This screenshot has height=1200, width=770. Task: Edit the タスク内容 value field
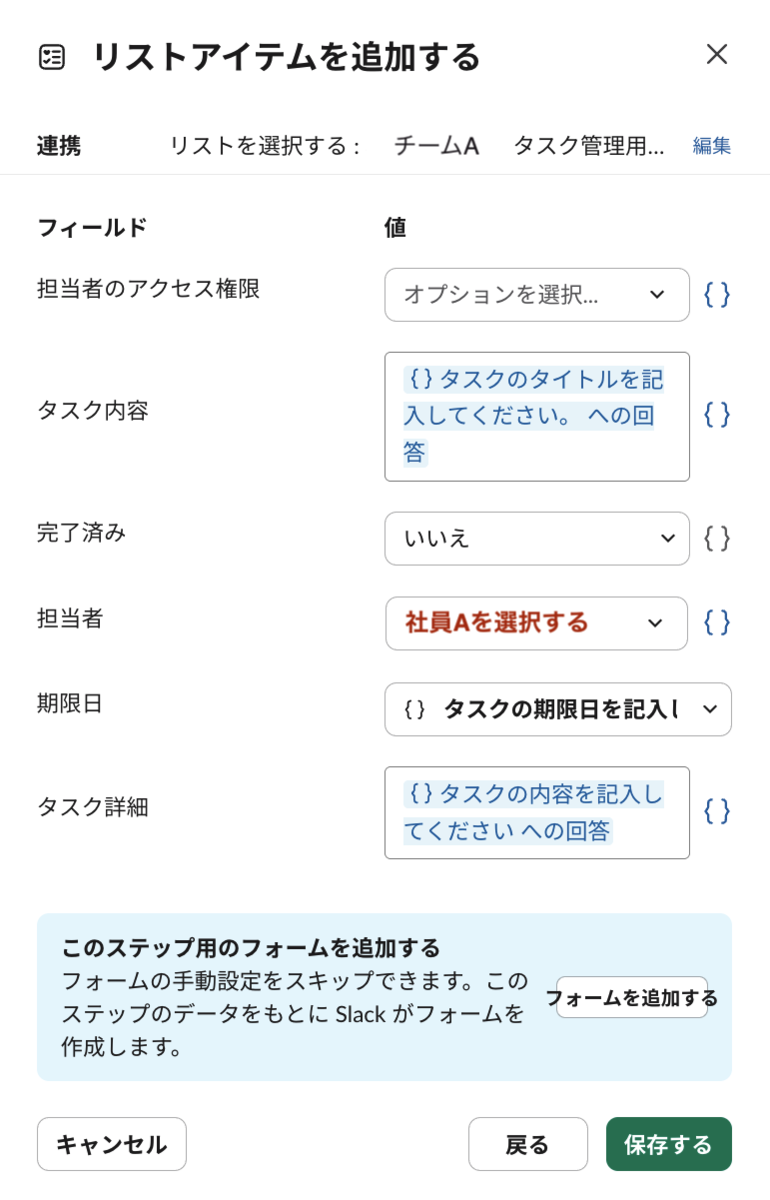pos(536,416)
